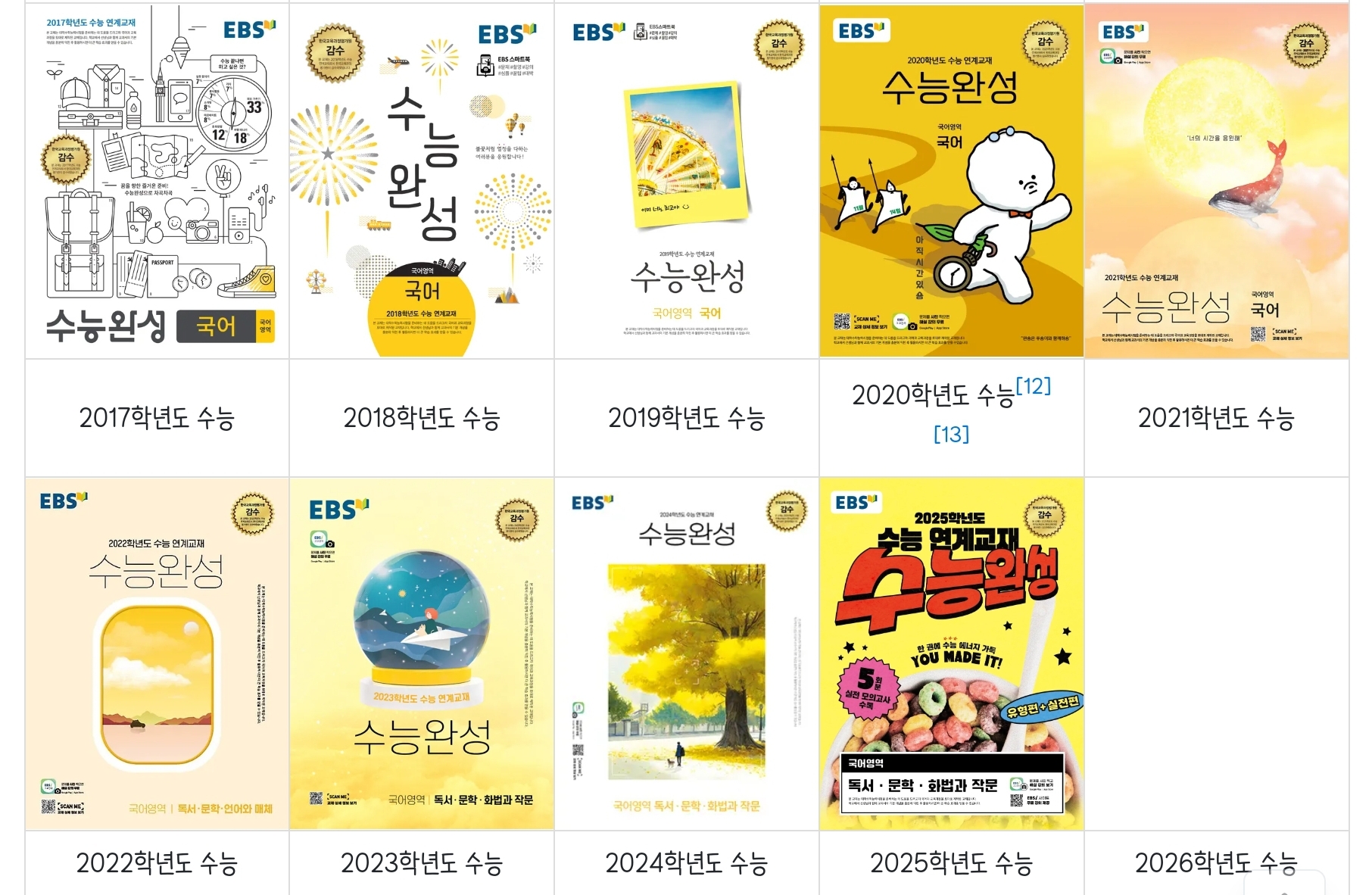
Task: Open footnote 13 under 2020학년도 수능
Action: pos(951,435)
